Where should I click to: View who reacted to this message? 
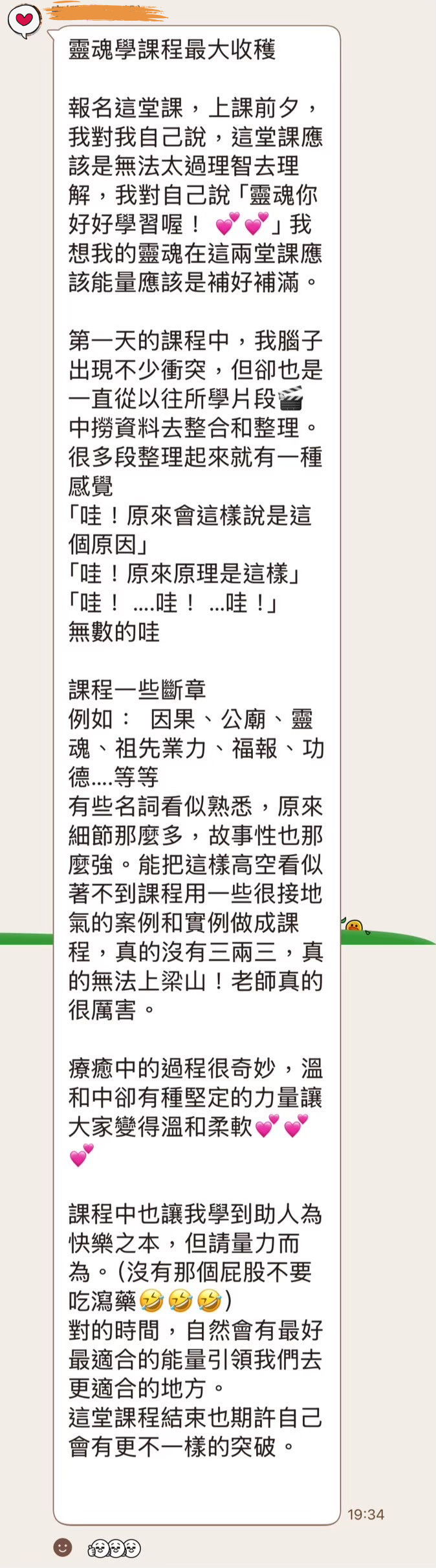click(x=114, y=1548)
